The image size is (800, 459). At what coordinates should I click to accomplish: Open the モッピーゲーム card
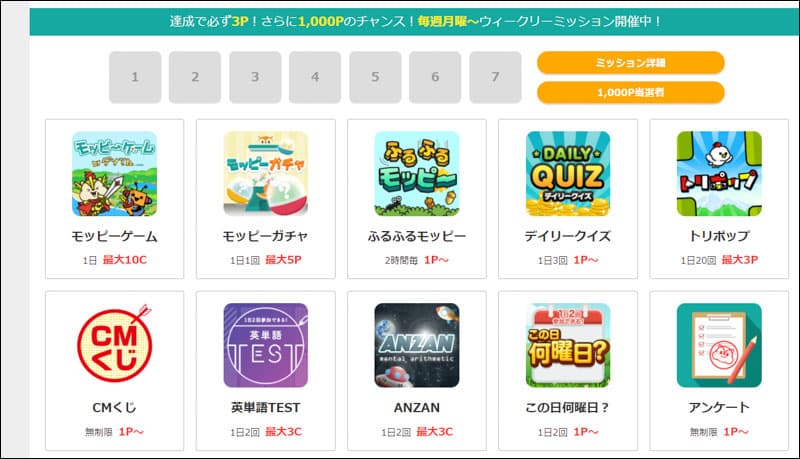pyautogui.click(x=114, y=174)
